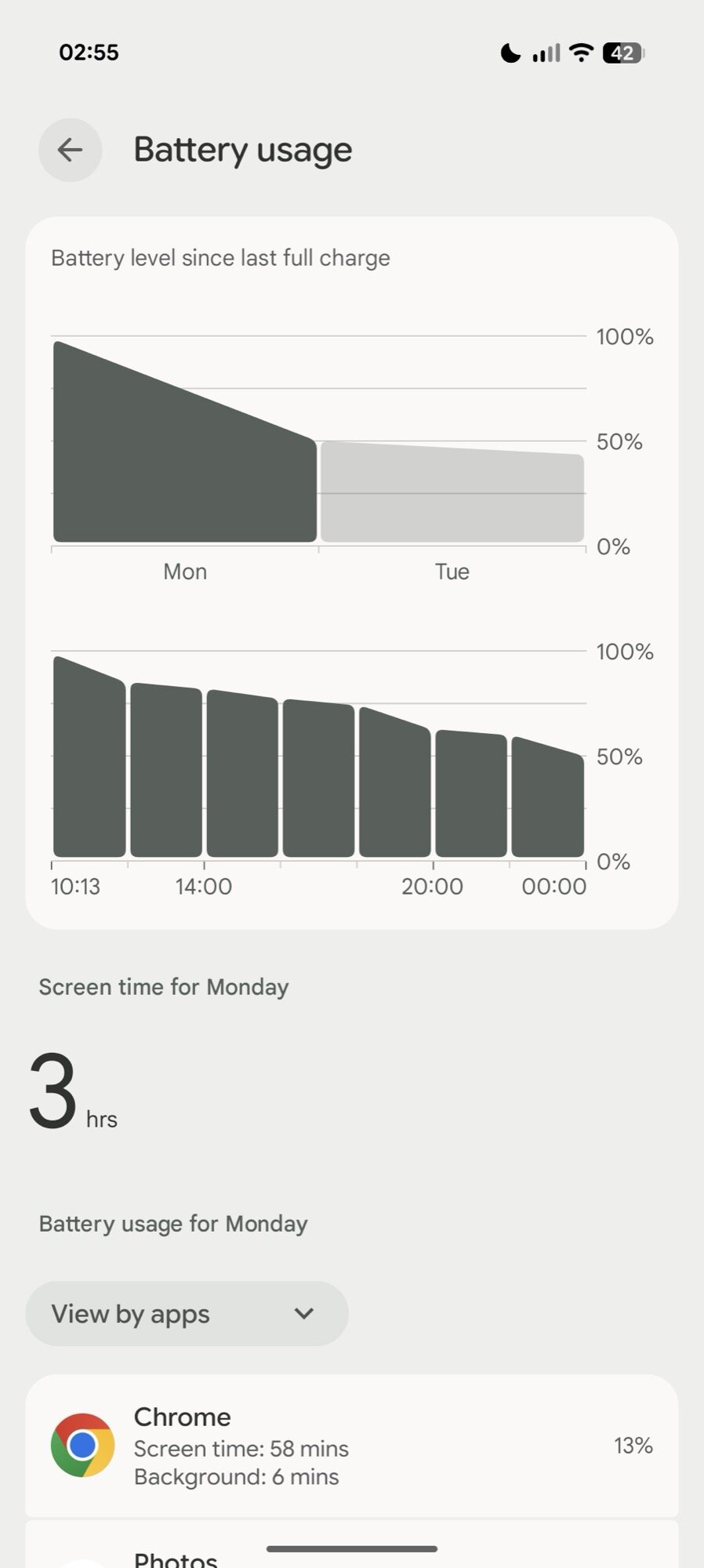Open the View by apps dropdown
The width and height of the screenshot is (704, 1568).
187,1313
